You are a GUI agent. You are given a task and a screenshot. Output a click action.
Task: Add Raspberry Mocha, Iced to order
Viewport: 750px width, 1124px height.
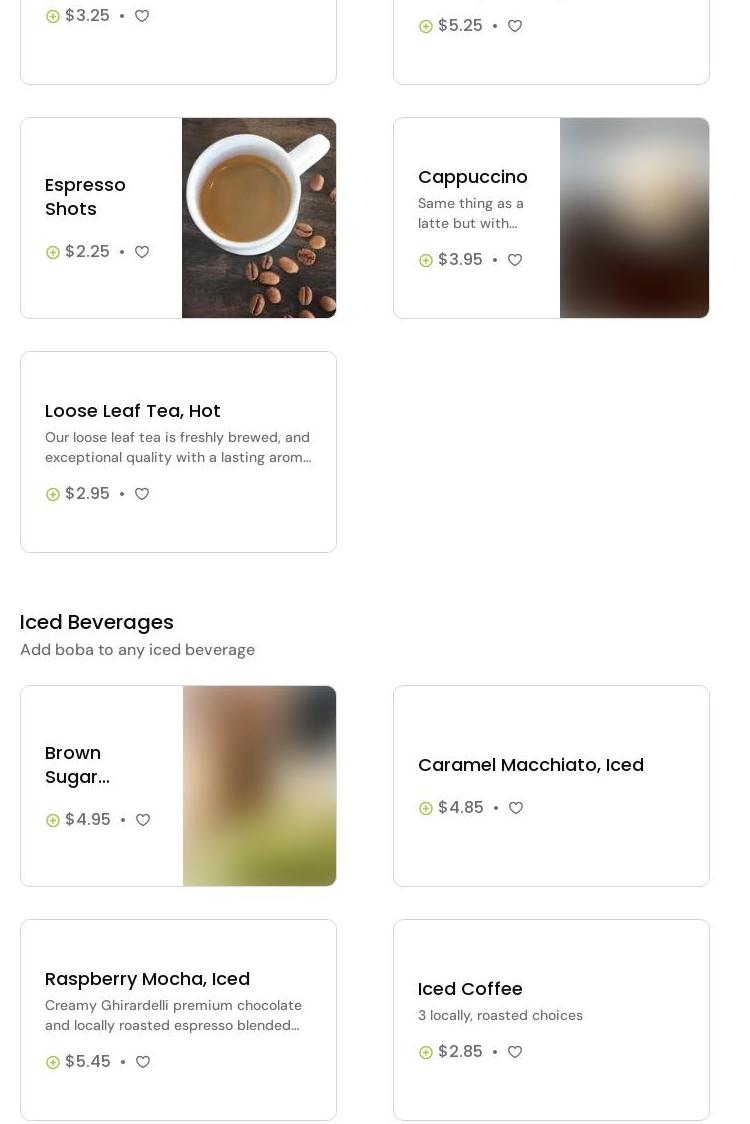point(53,1062)
